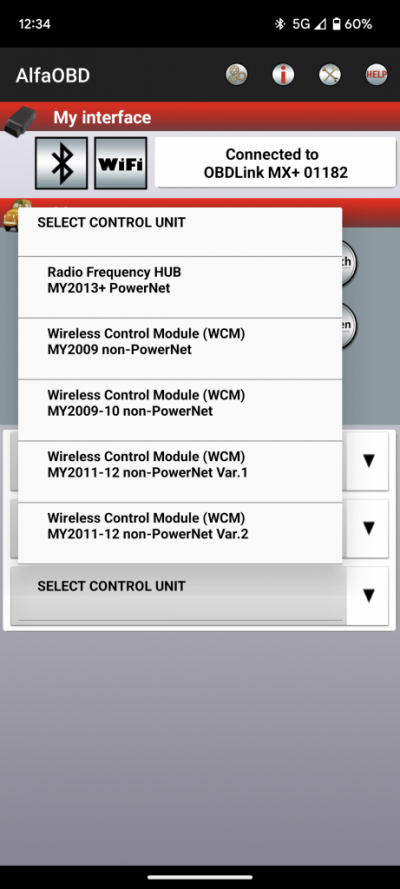This screenshot has width=400, height=889.
Task: Select WCM MY2011-12 non-PowerNet Var.1
Action: point(180,471)
